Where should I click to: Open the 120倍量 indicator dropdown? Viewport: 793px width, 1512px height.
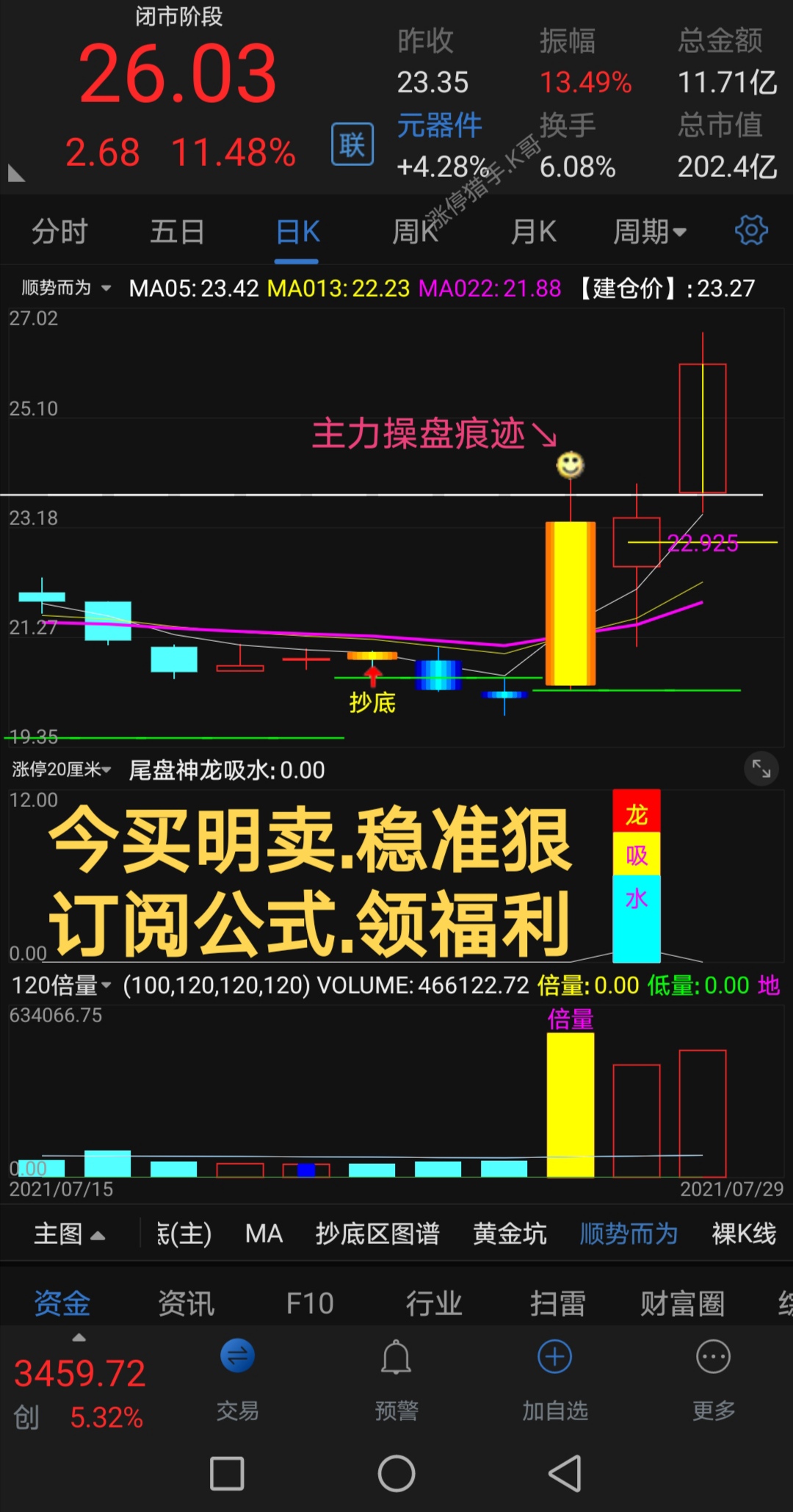[x=62, y=985]
